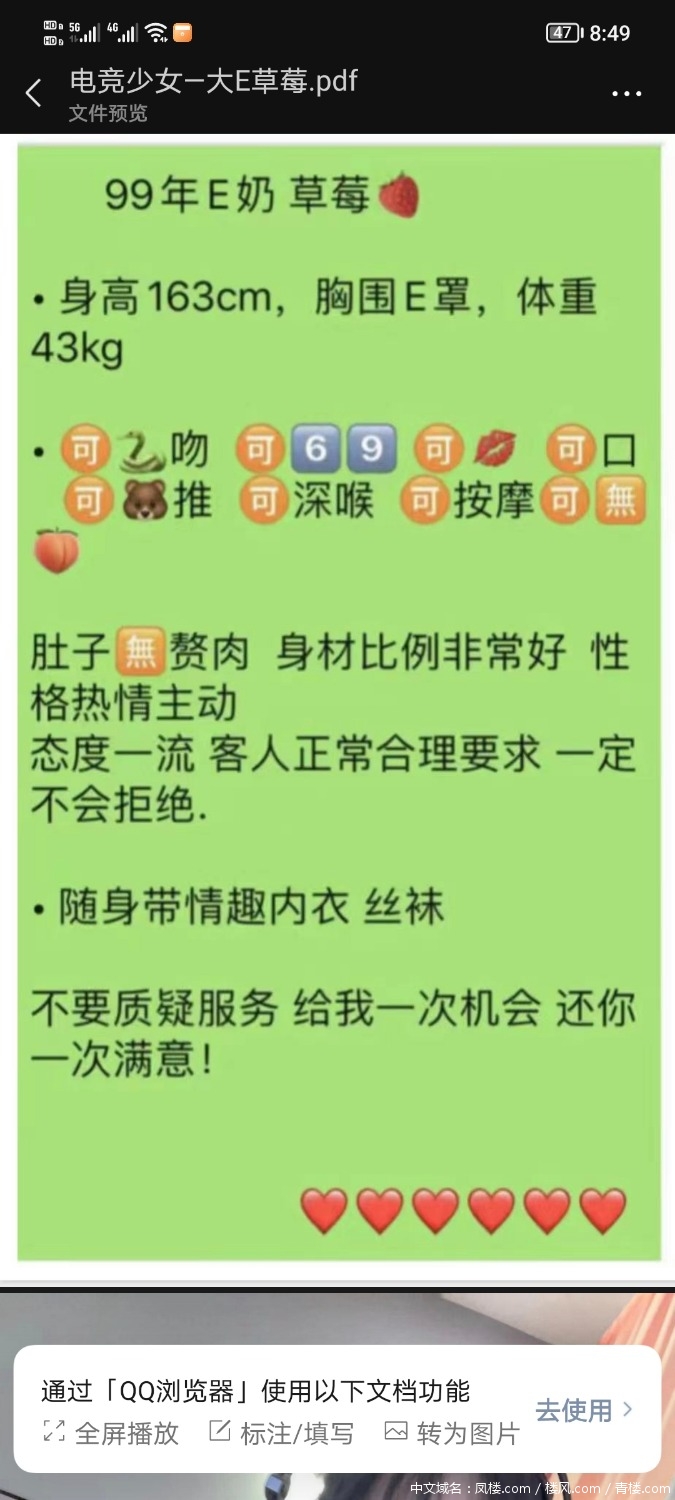Select the 全屏播放 option

pyautogui.click(x=111, y=1433)
